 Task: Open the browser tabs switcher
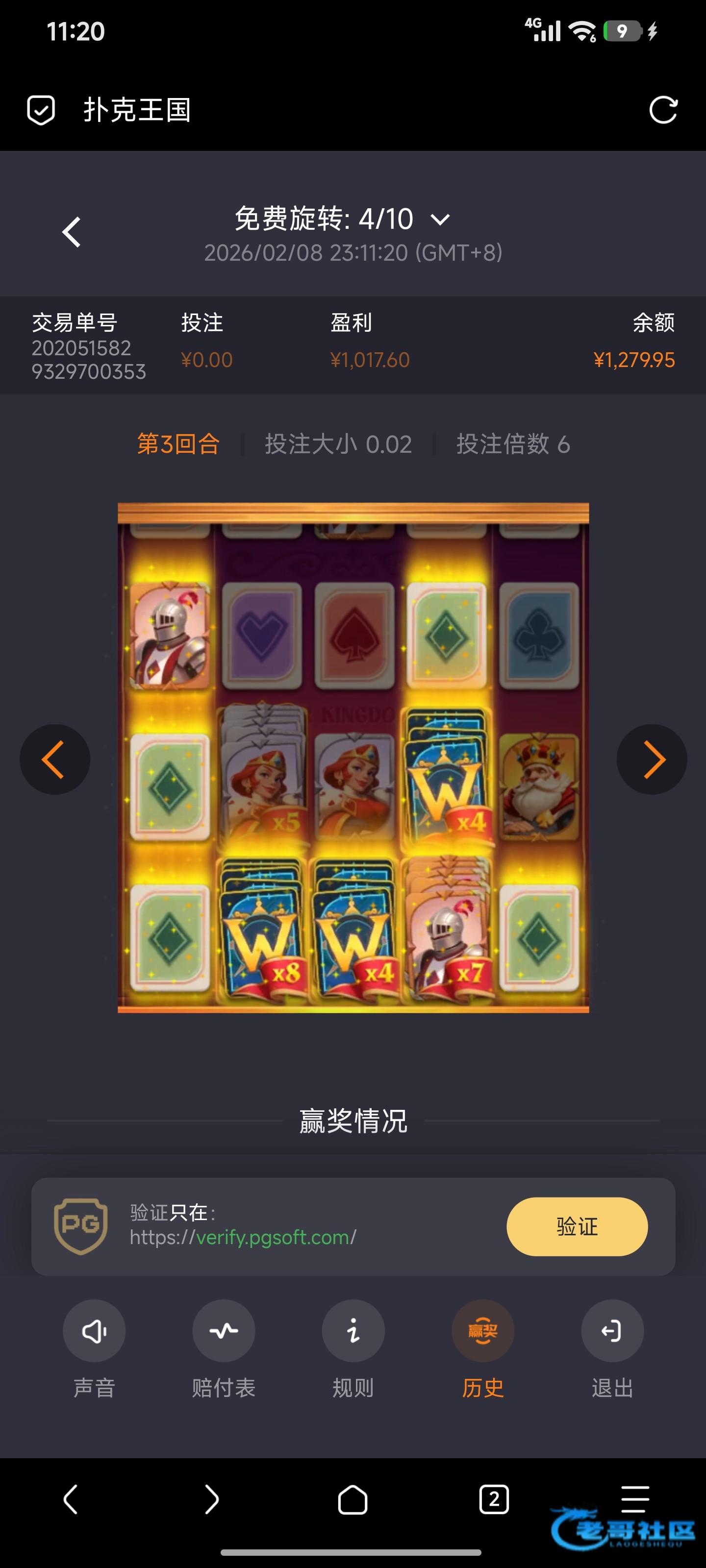click(494, 1499)
